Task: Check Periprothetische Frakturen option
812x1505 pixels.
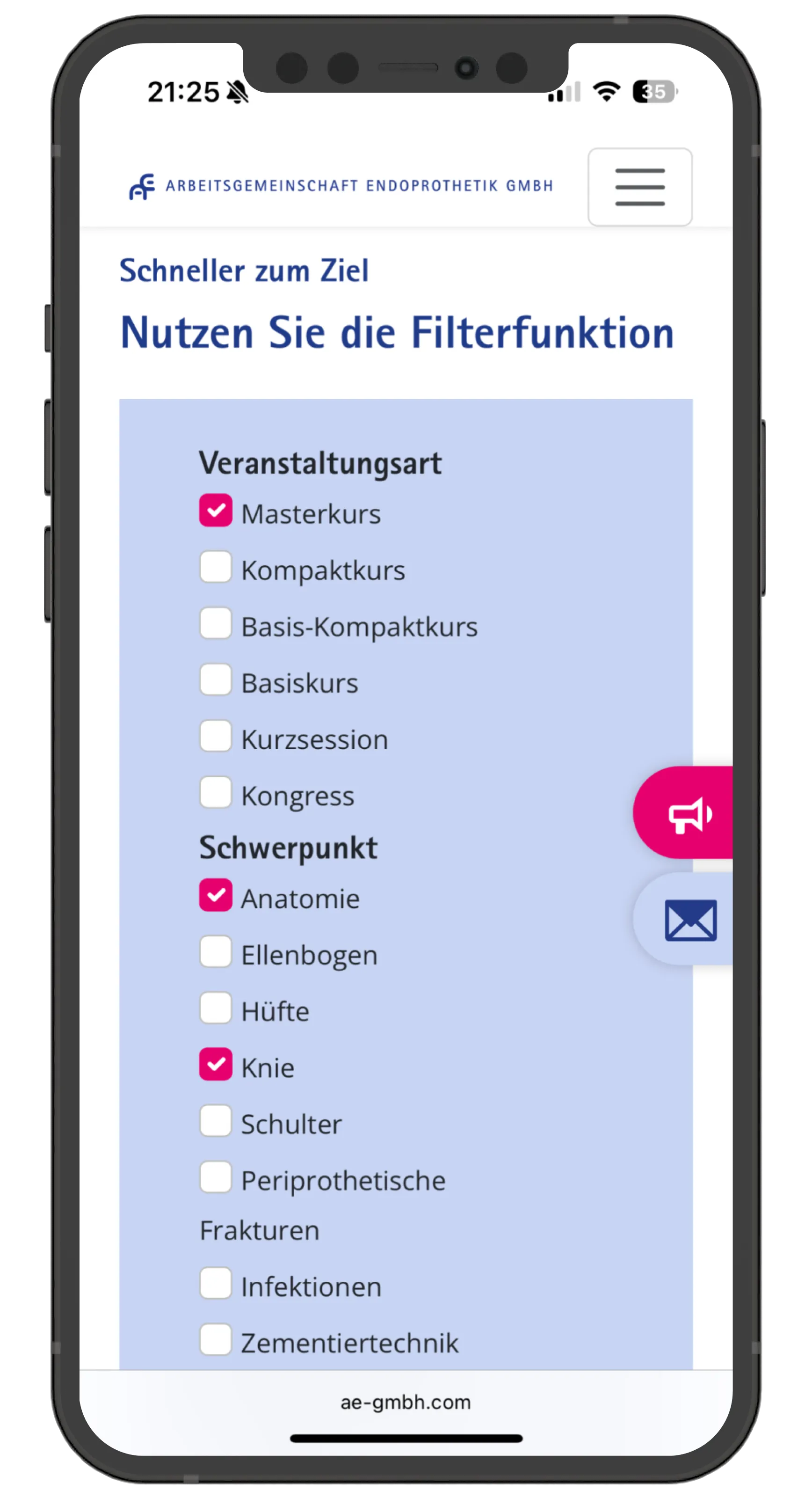Action: point(216,1176)
